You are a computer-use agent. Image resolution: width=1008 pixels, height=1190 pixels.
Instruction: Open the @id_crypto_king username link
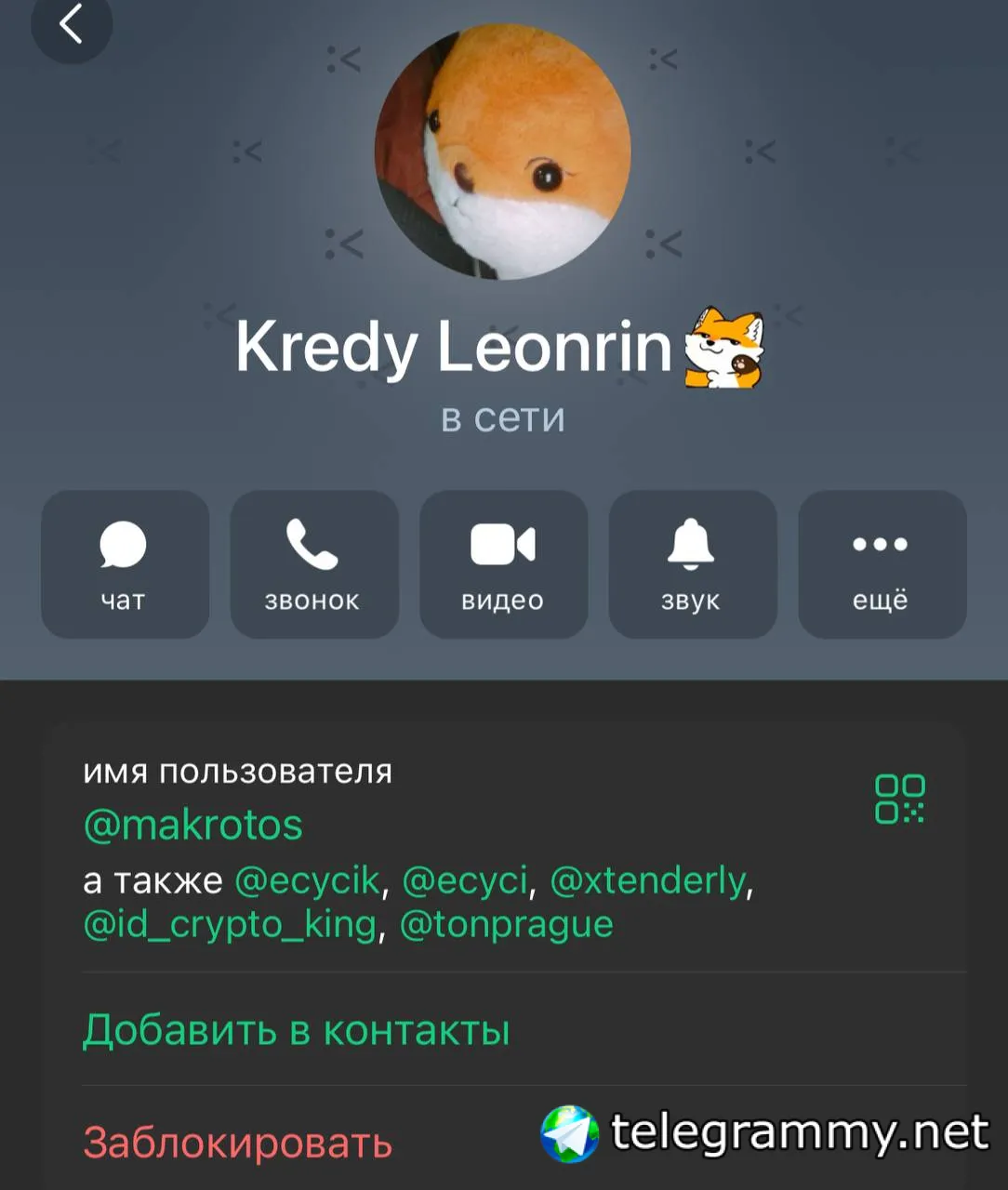point(230,925)
